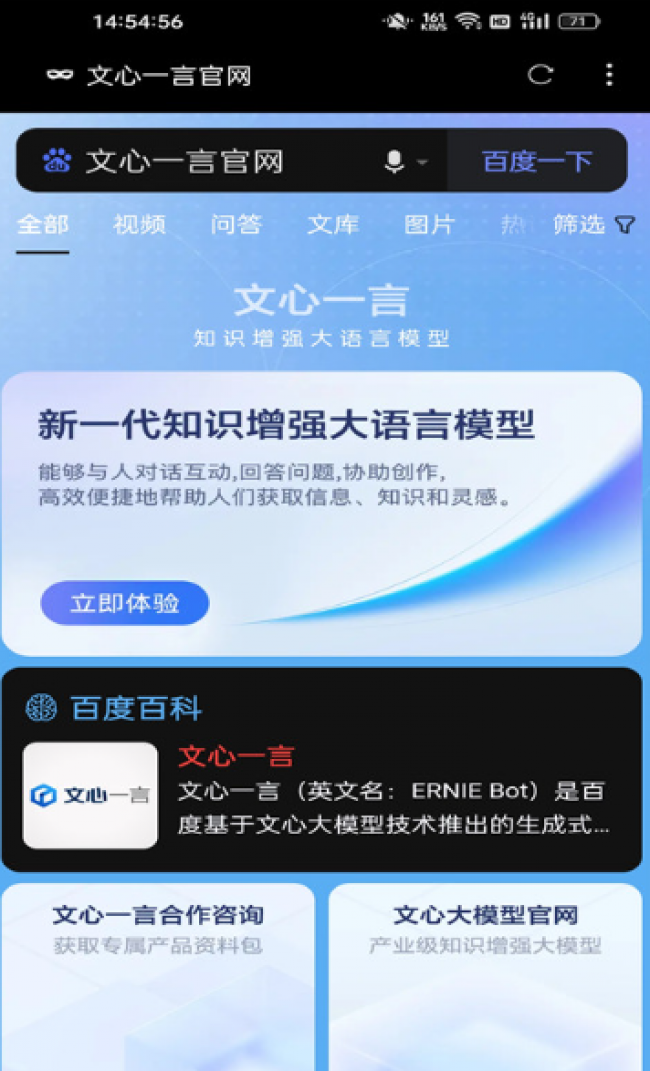Open the browser overflow menu
Image resolution: width=650 pixels, height=1071 pixels.
pyautogui.click(x=609, y=75)
